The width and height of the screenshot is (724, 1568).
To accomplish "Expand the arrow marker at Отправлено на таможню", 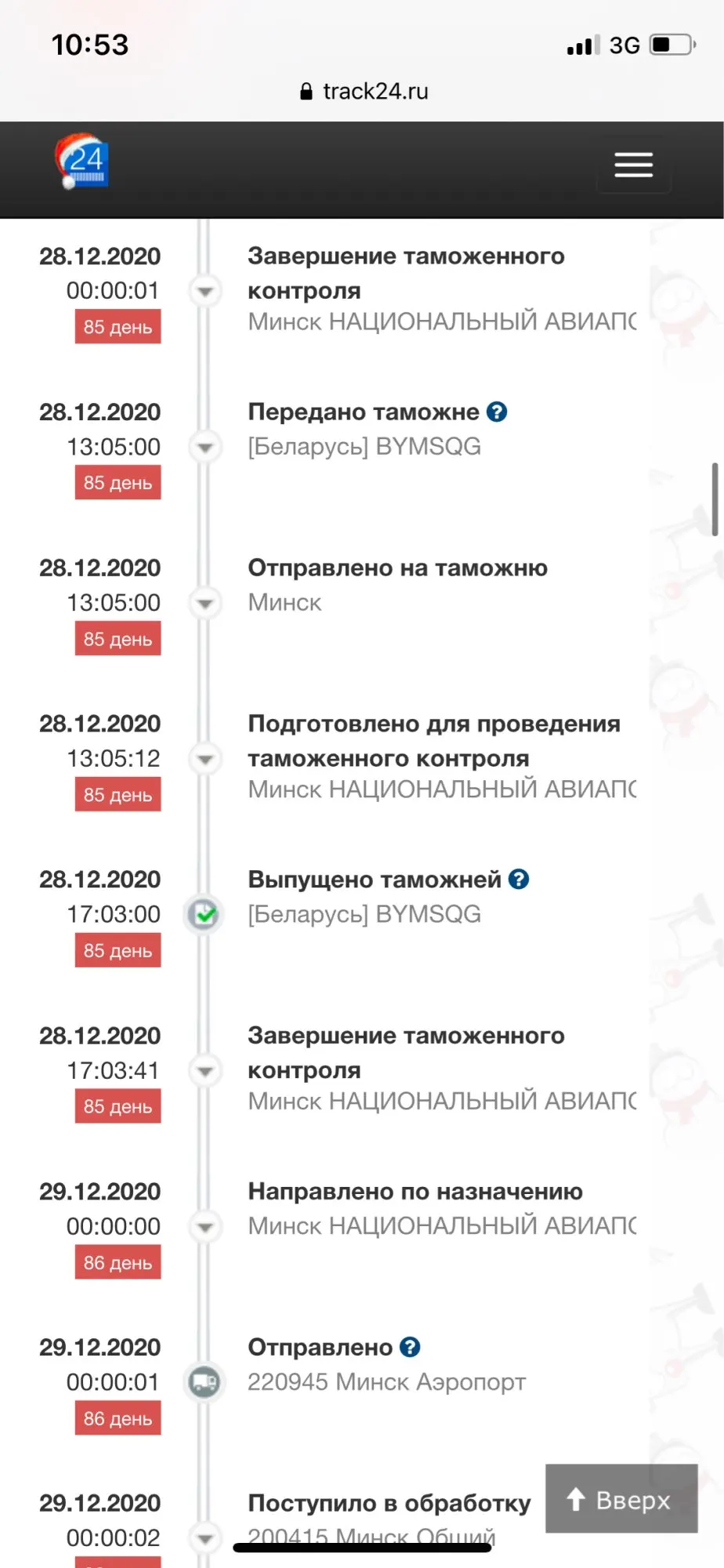I will coord(205,603).
